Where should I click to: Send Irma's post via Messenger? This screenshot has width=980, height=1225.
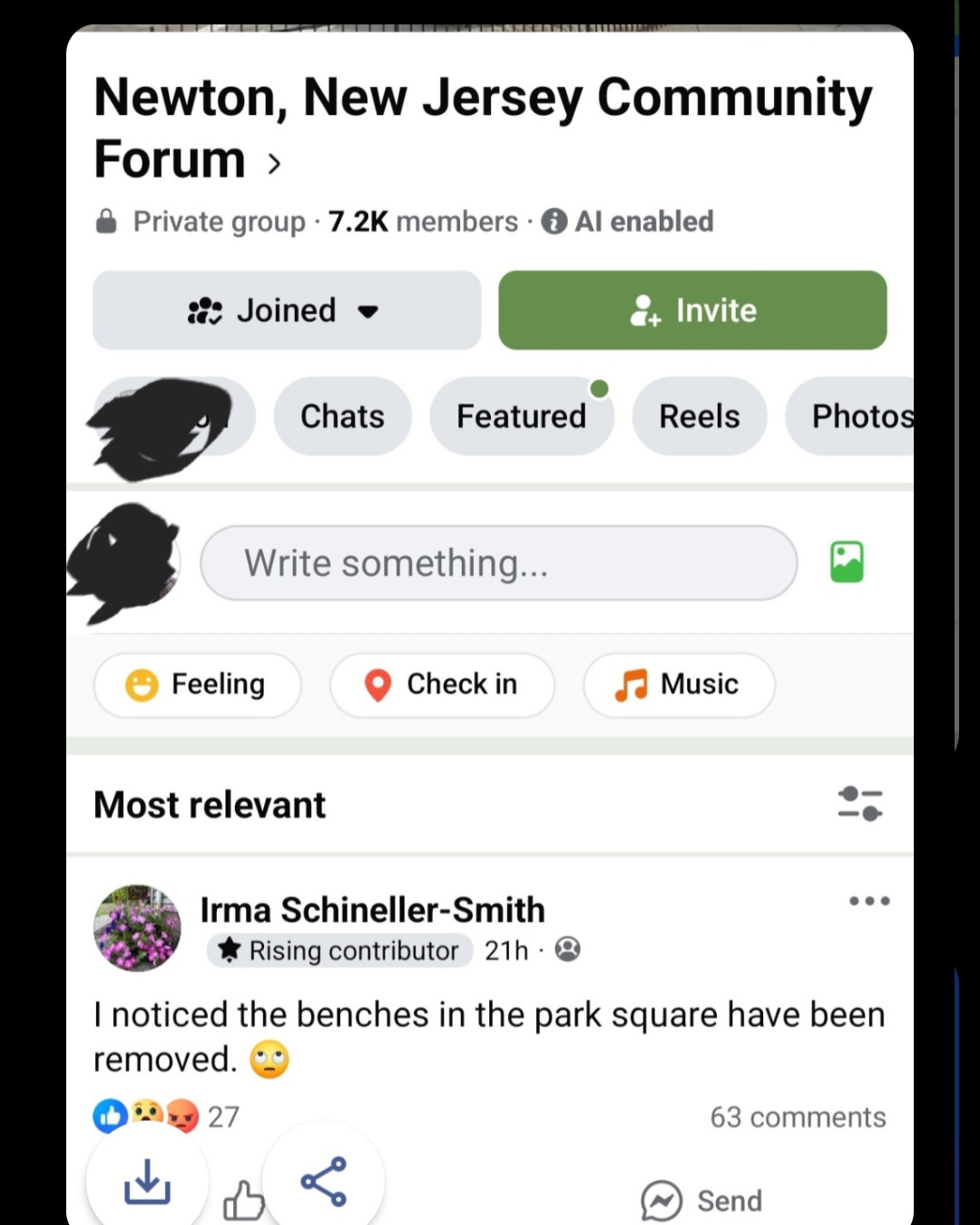pyautogui.click(x=702, y=1200)
